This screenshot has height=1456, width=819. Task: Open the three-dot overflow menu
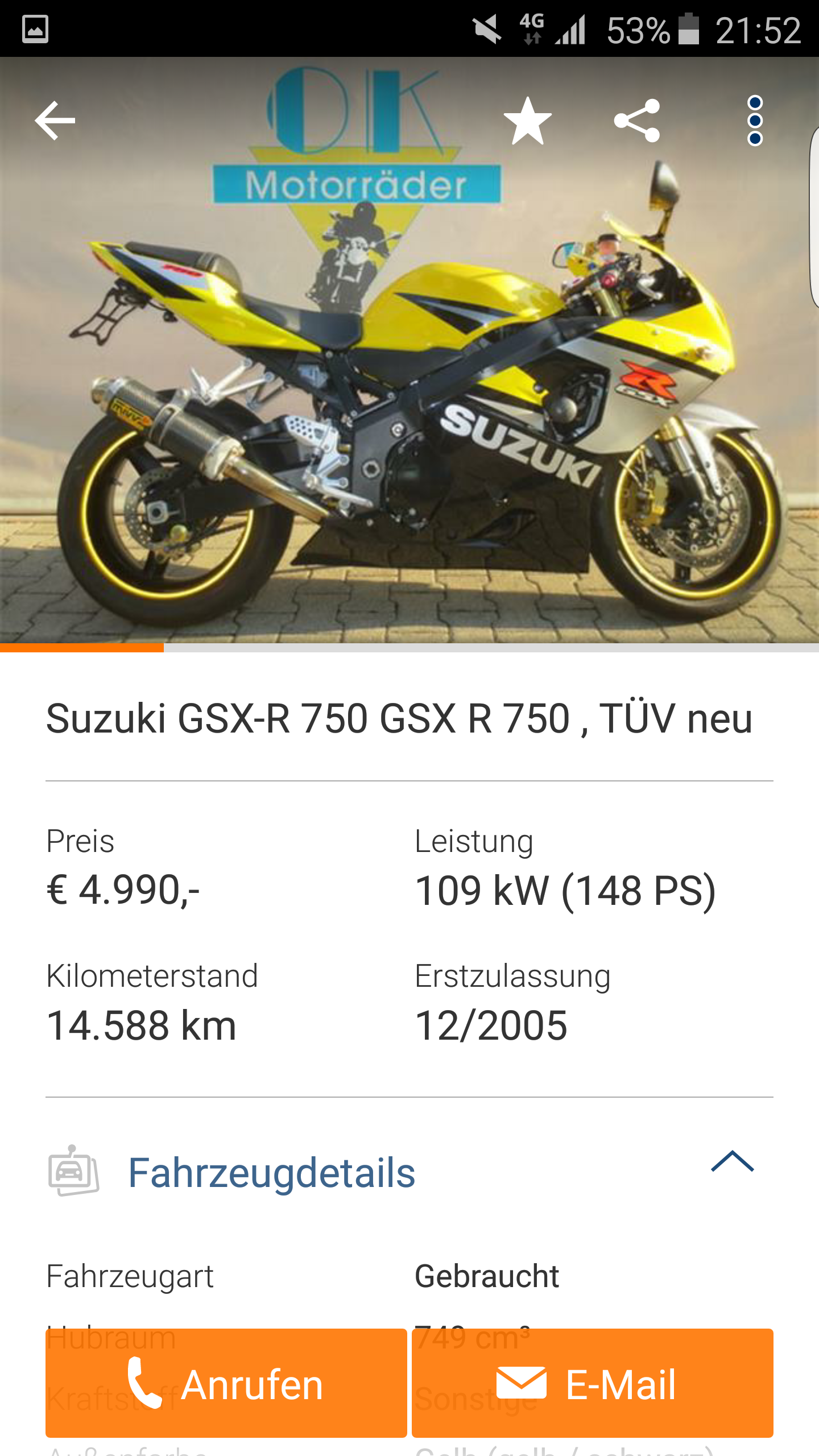point(755,121)
